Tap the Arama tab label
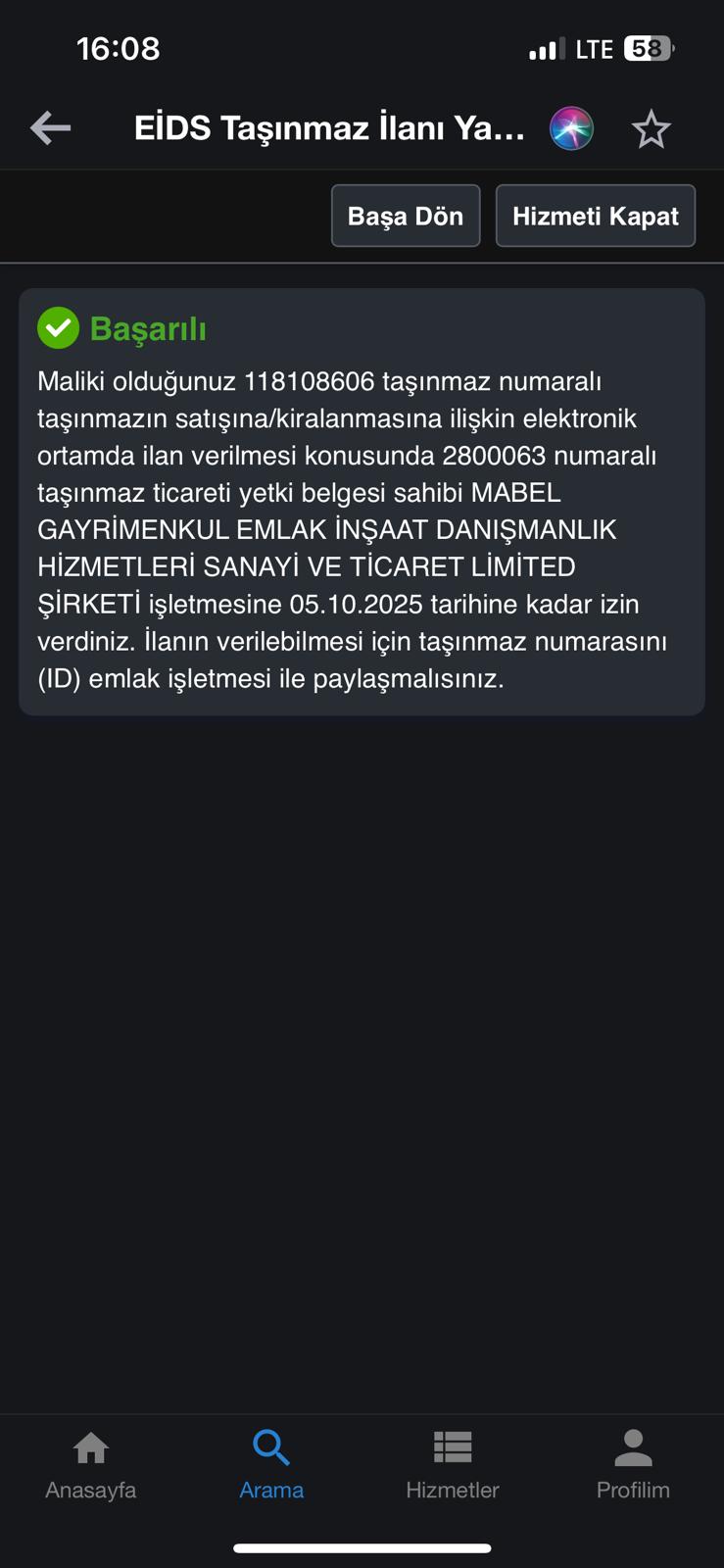 pos(271,1490)
